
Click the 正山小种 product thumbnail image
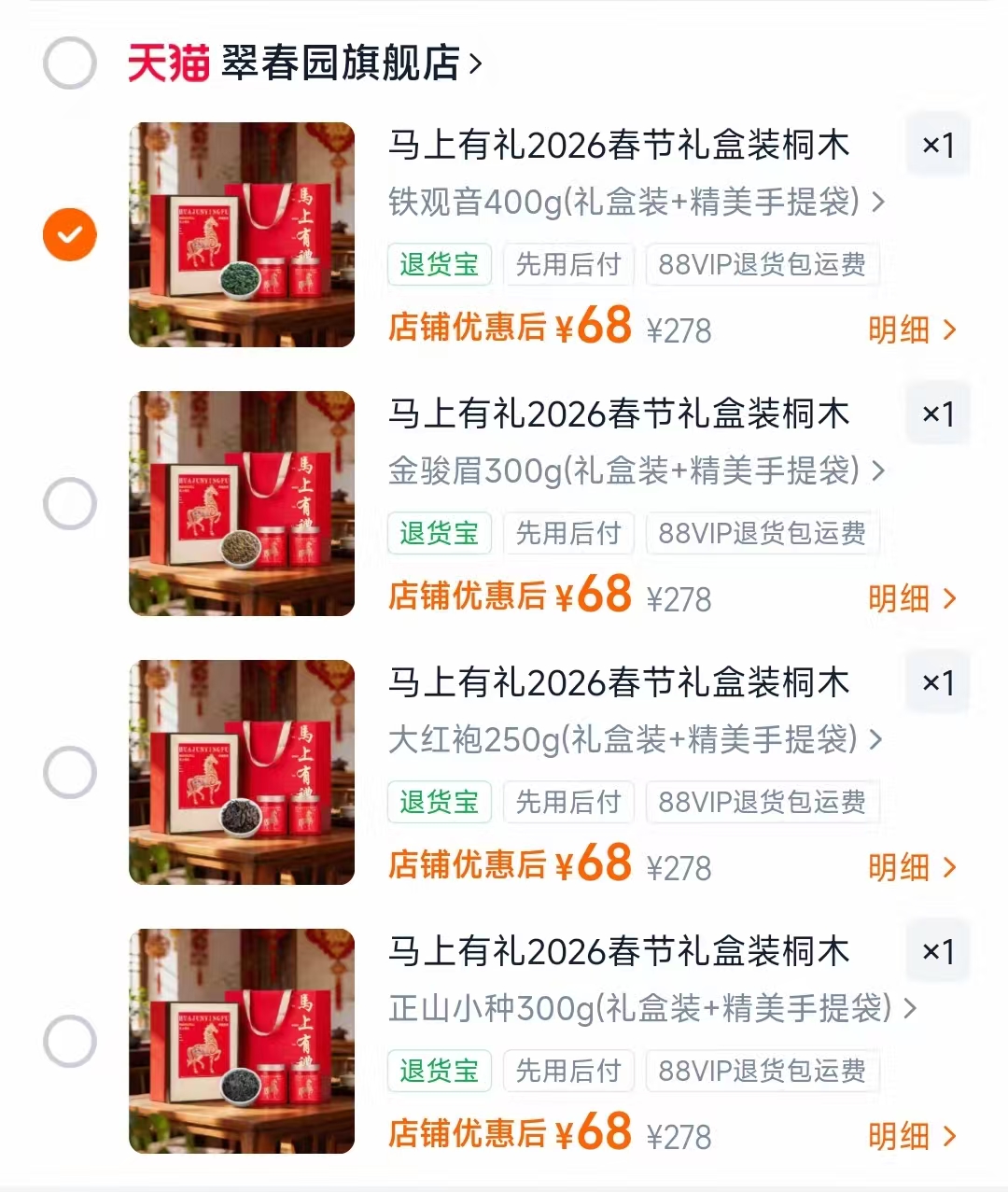241,1041
